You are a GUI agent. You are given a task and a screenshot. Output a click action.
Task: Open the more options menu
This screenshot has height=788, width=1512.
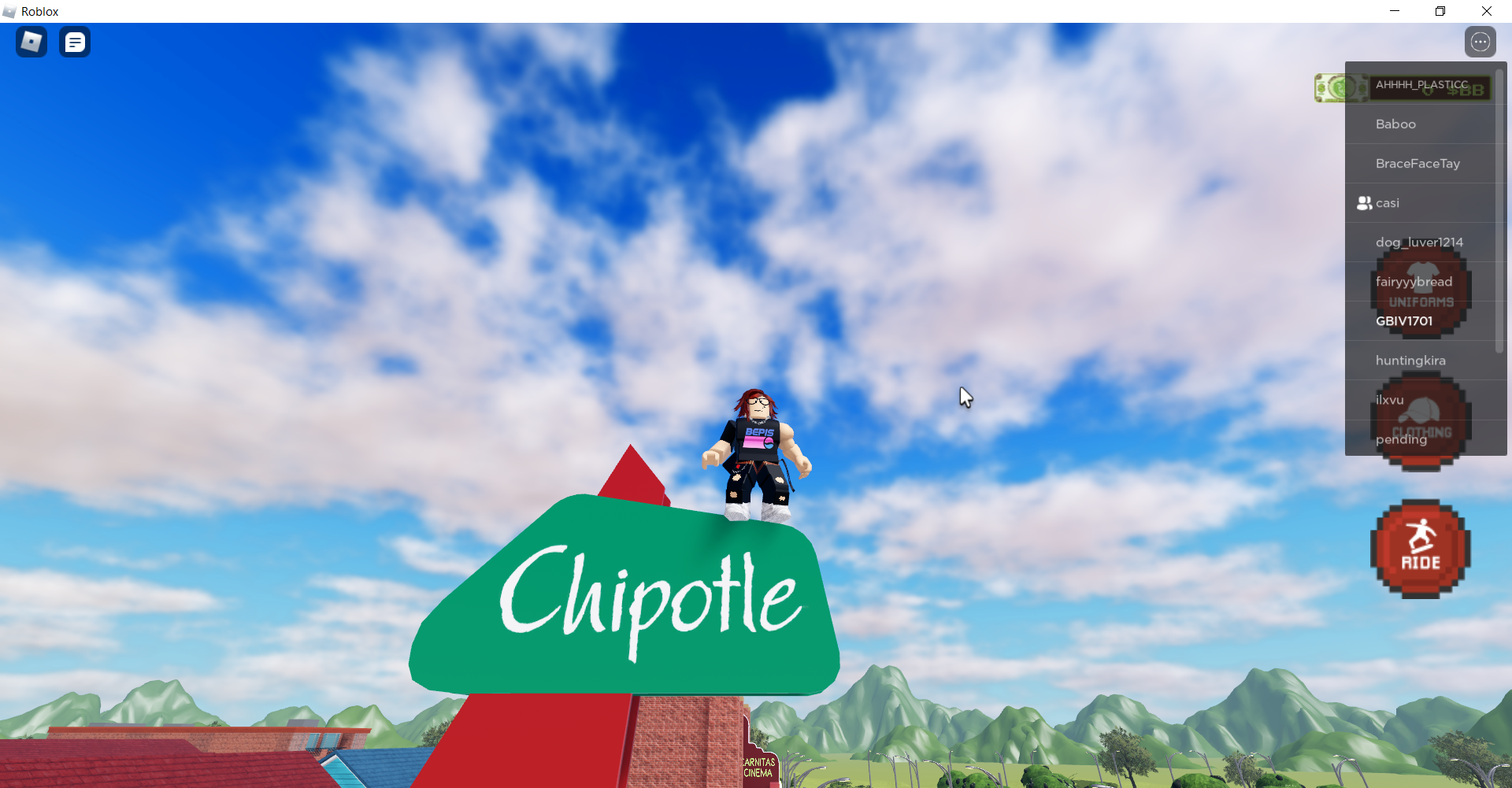pos(1480,42)
